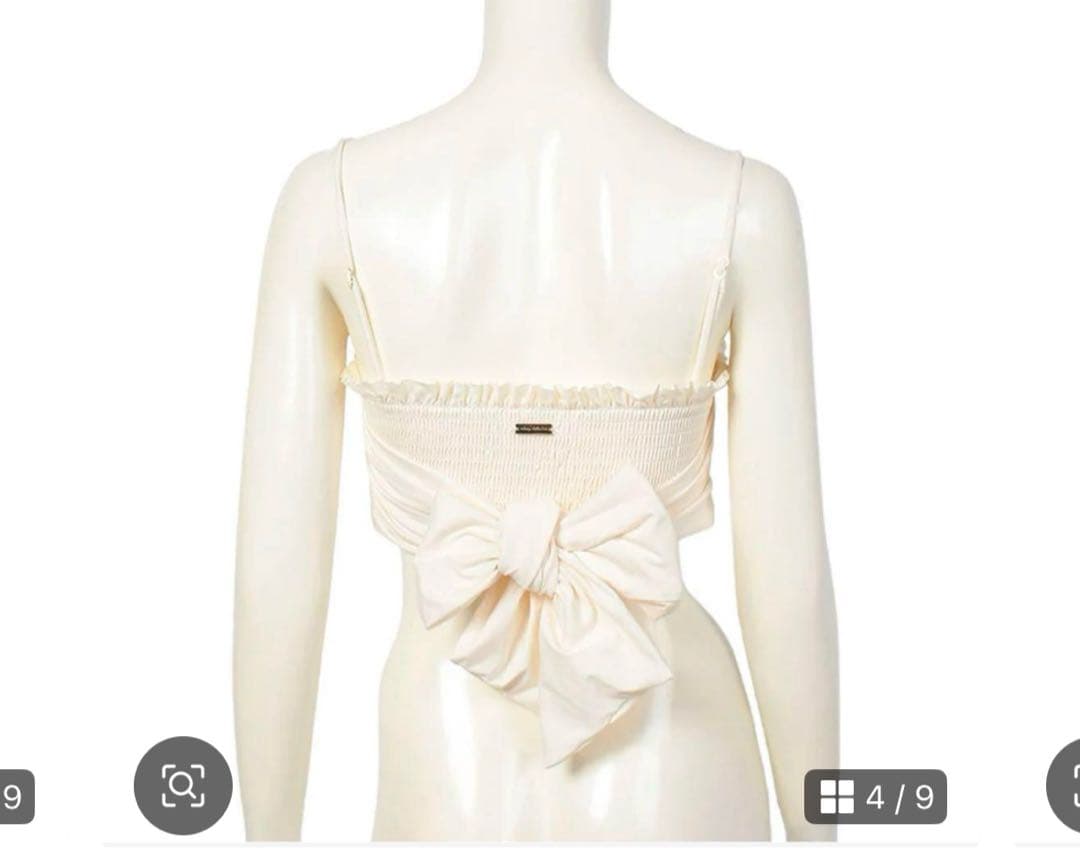Open visual search for this product image
Screen dimensions: 1080x848
pos(183,786)
